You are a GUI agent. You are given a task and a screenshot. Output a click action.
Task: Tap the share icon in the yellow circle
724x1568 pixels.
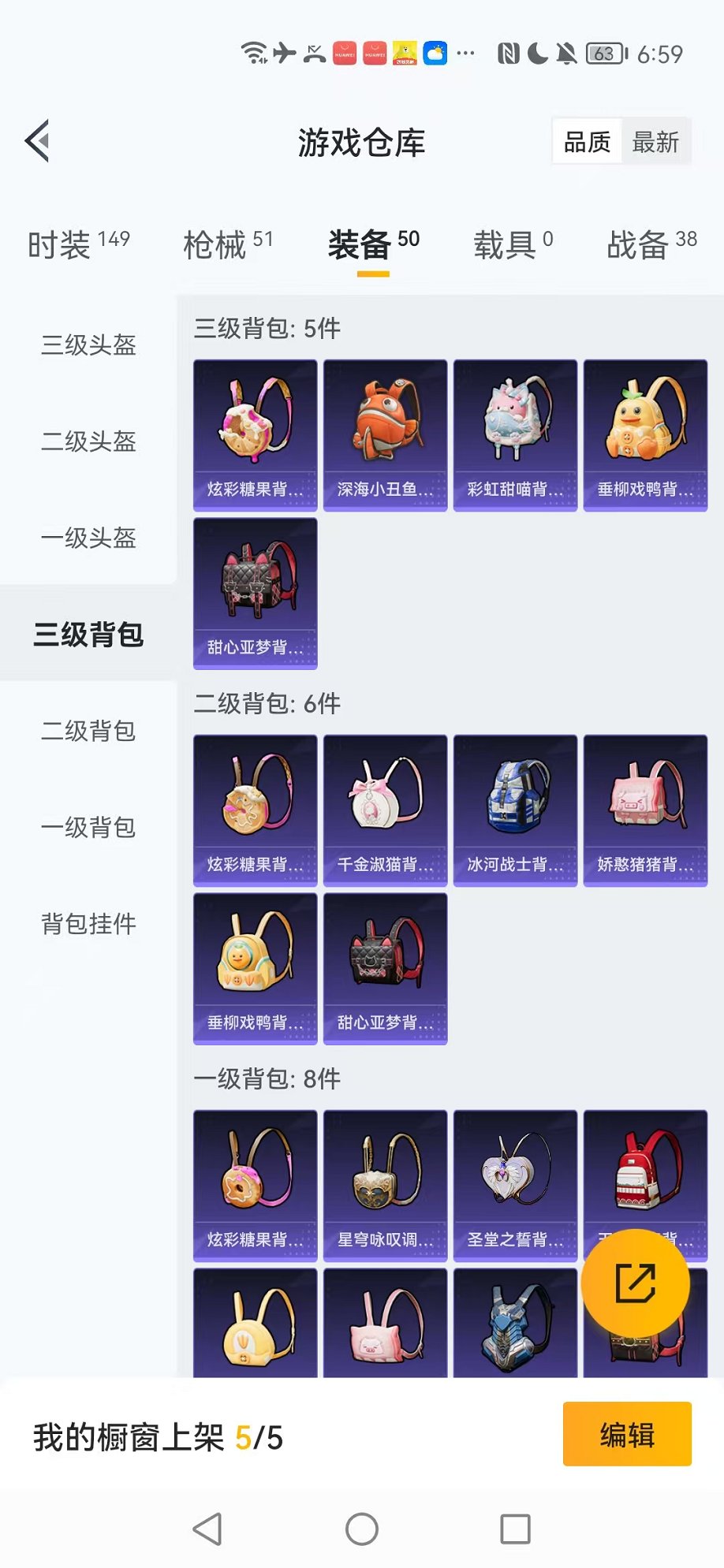pos(636,1283)
